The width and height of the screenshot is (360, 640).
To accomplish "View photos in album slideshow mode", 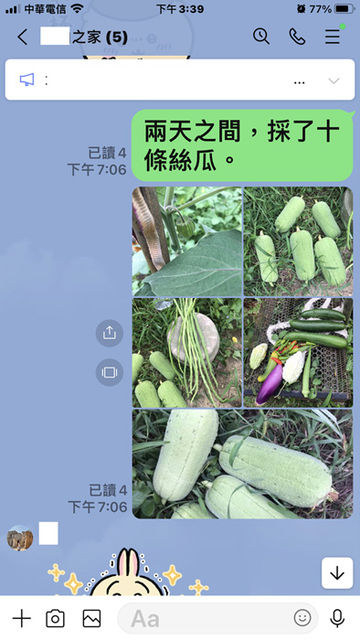I will click(109, 372).
